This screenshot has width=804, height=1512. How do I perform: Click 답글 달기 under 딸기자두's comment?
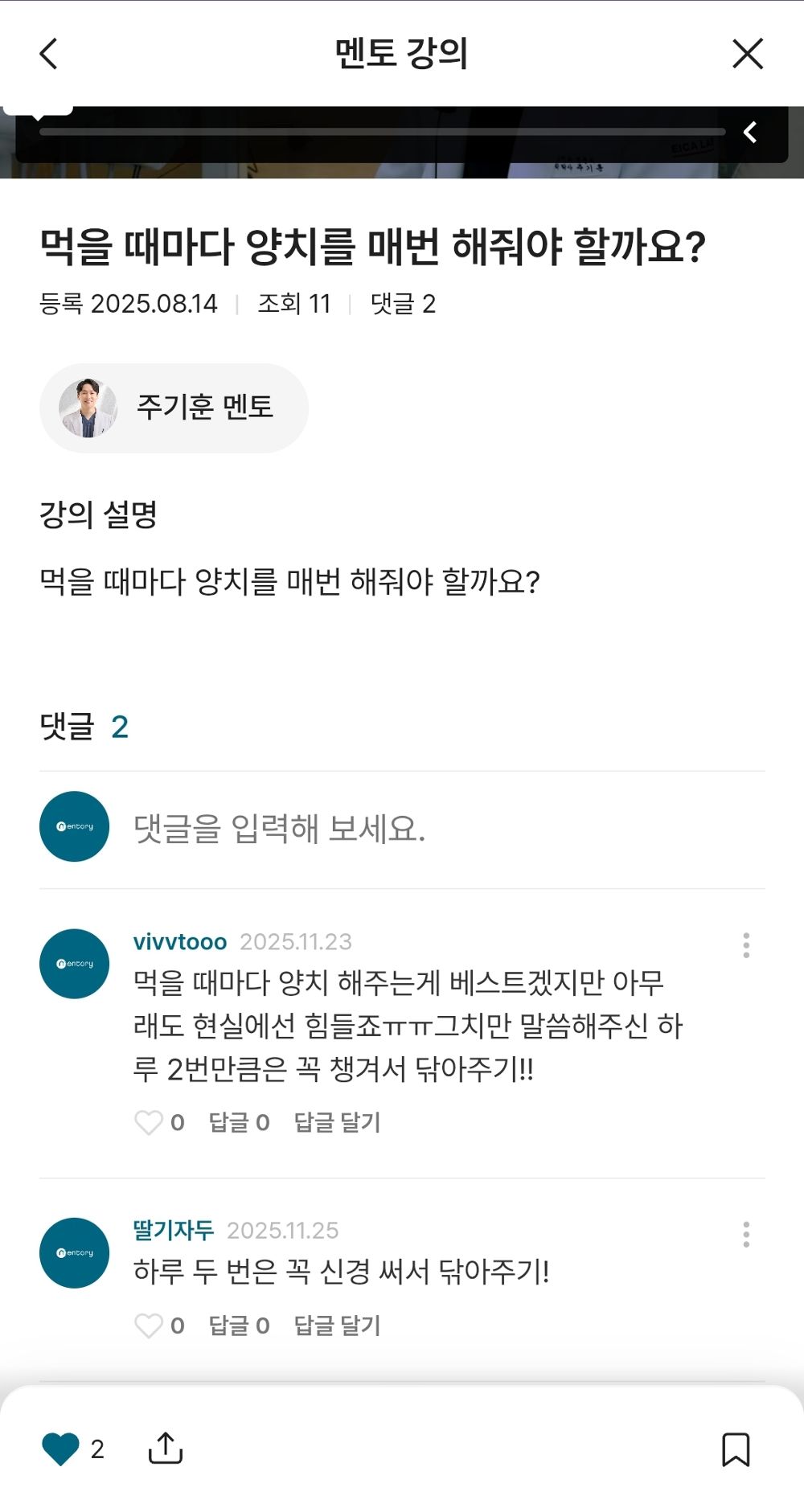click(338, 1325)
